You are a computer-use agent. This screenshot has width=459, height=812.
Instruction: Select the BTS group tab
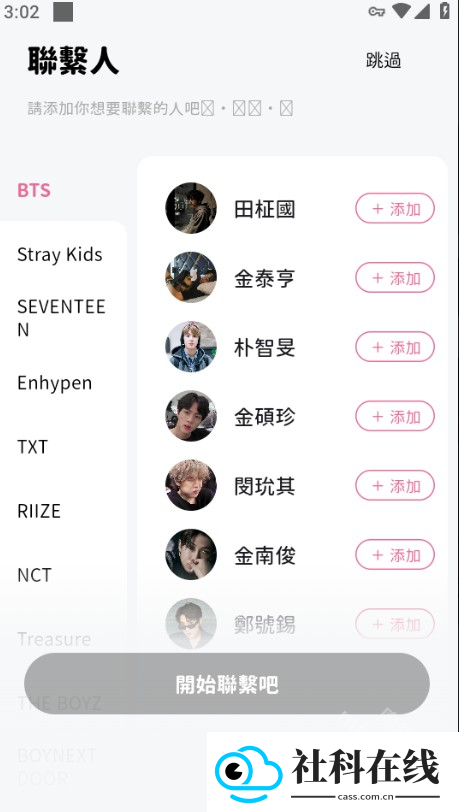[x=34, y=190]
